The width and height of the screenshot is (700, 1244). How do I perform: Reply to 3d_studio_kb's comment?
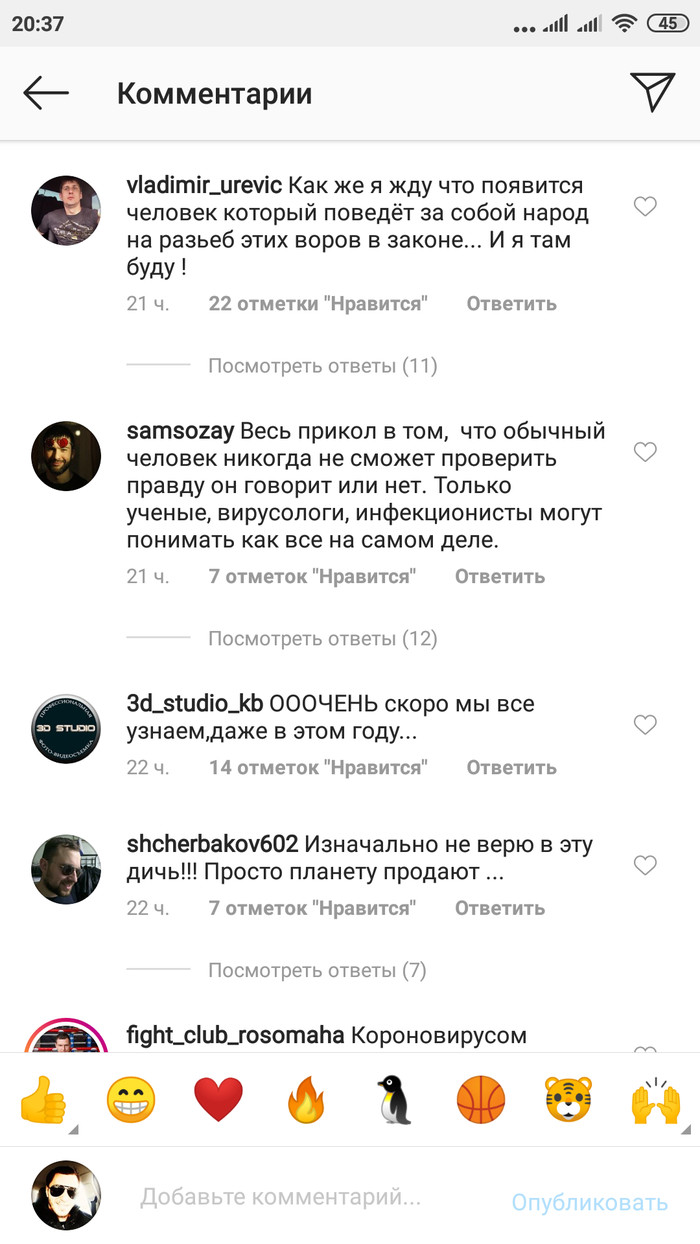click(x=511, y=768)
